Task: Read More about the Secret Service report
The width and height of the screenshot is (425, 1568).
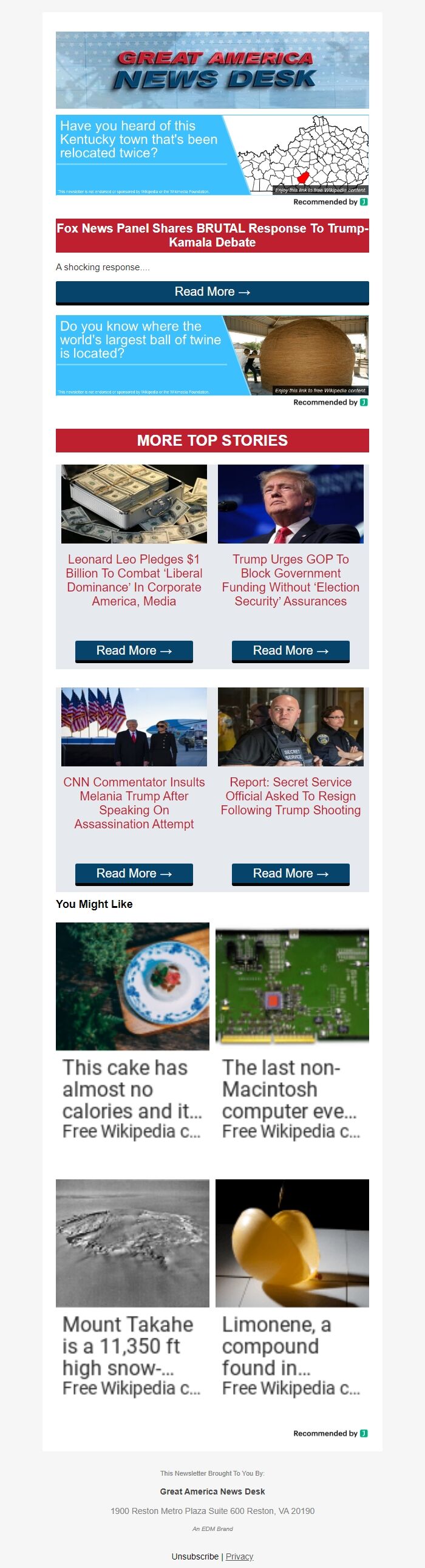Action: 290,873
